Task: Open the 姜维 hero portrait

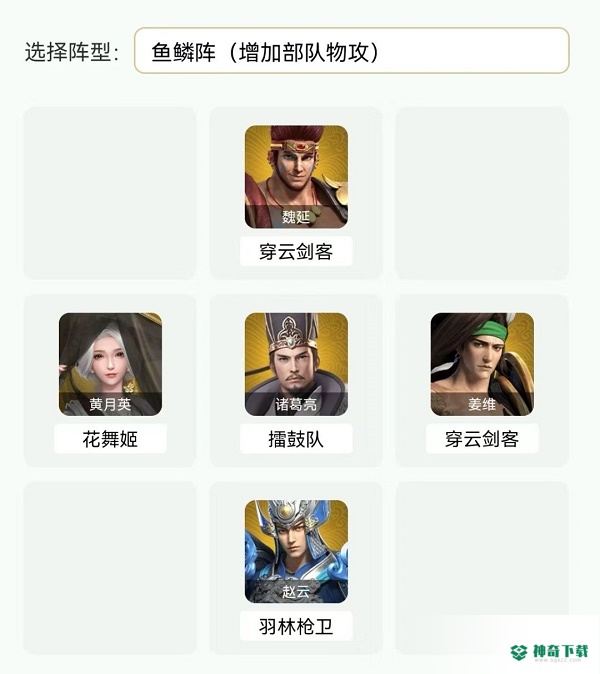Action: tap(482, 364)
